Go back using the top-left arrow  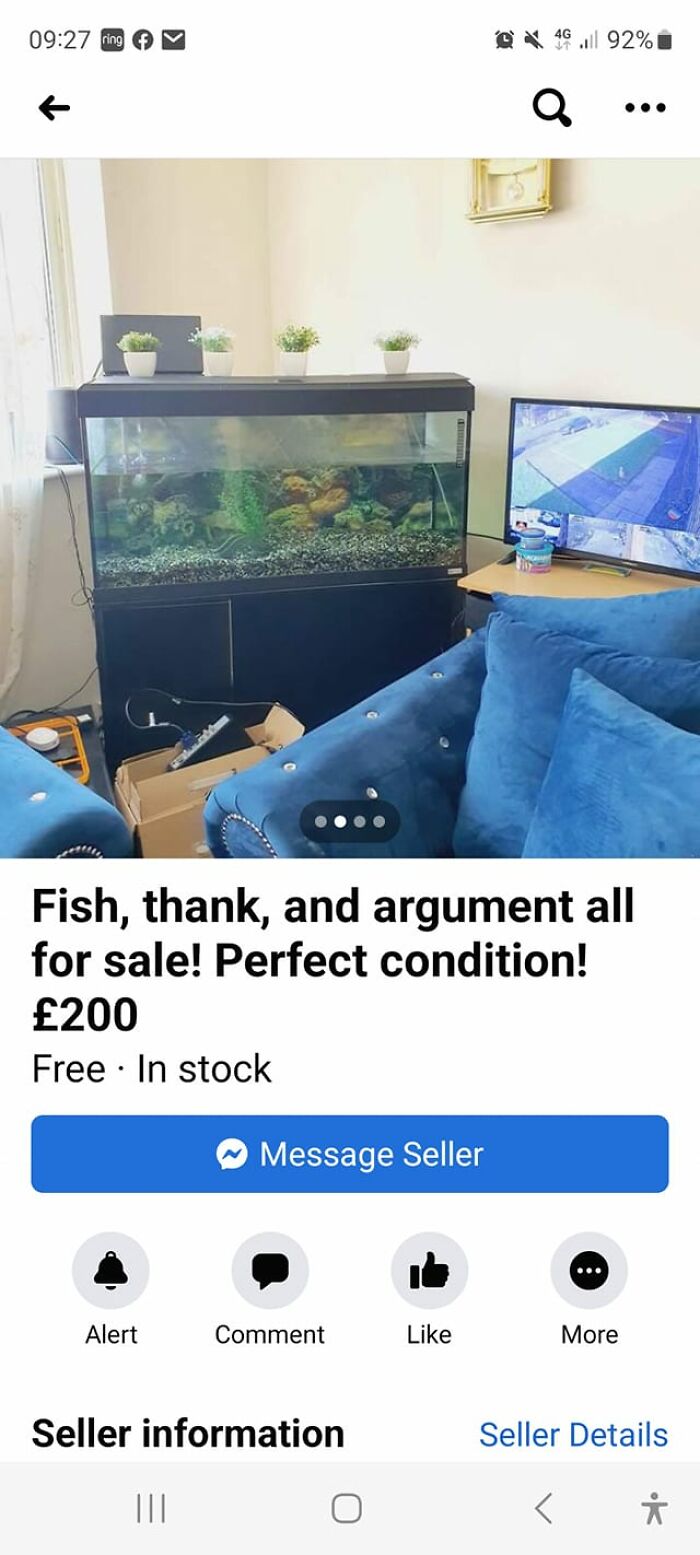(54, 108)
